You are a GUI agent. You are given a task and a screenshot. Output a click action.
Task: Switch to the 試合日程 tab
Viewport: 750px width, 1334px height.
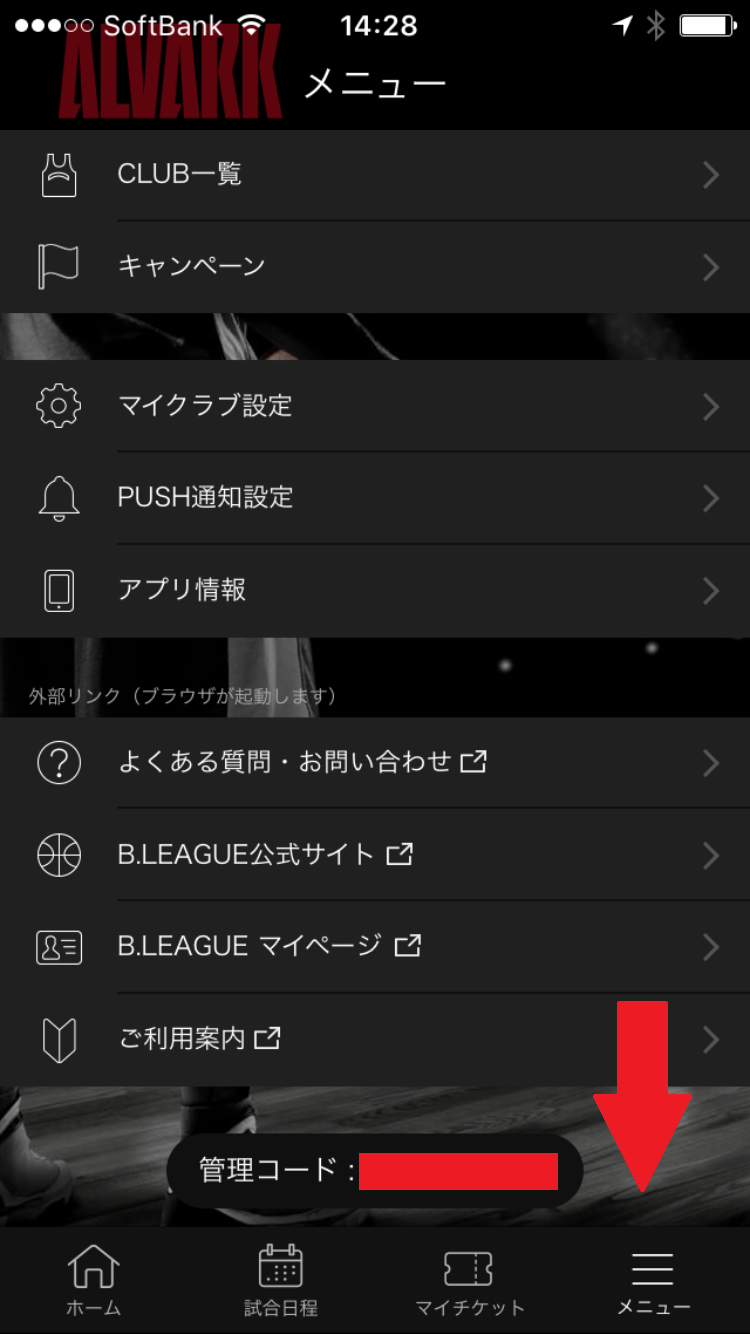pos(281,1281)
